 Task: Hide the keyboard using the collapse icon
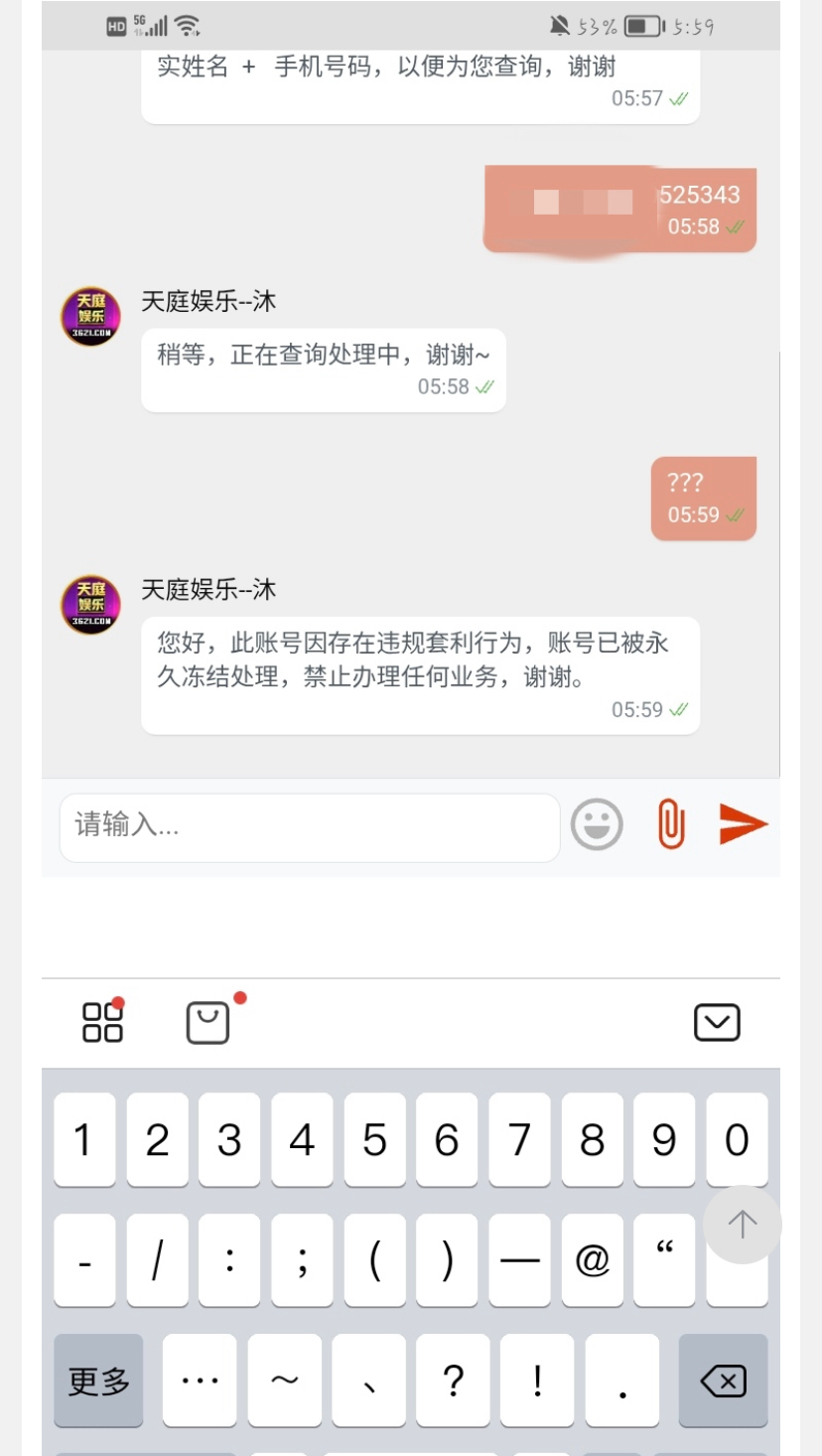717,1021
